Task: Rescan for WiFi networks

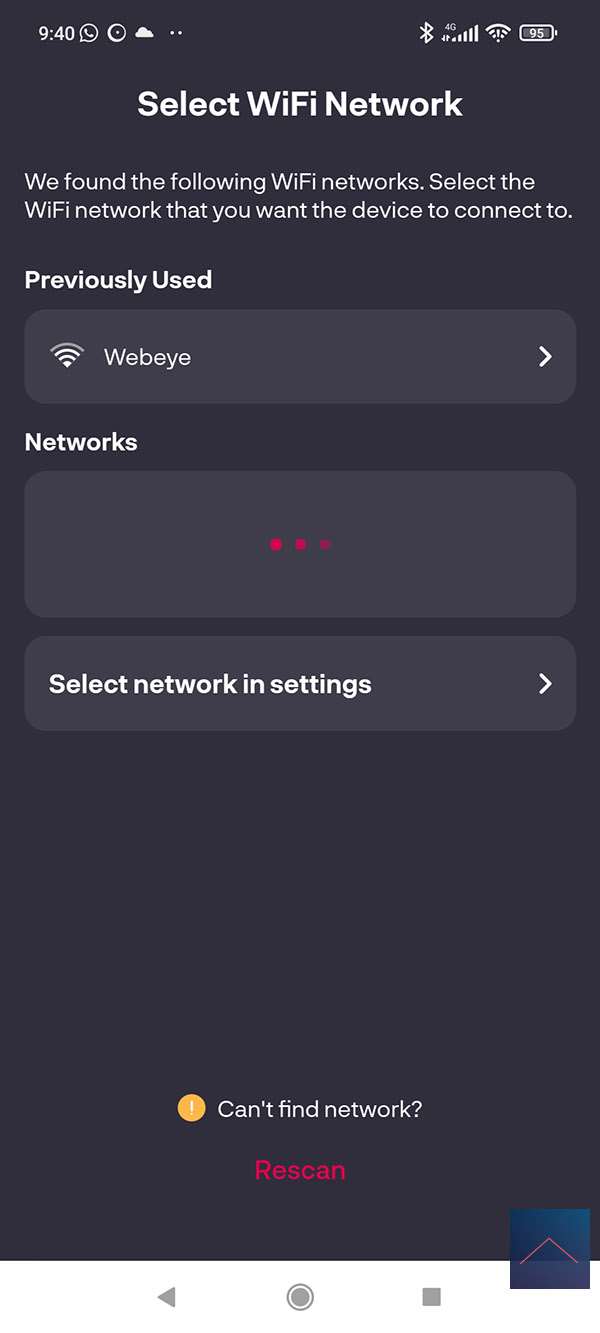Action: coord(300,1170)
